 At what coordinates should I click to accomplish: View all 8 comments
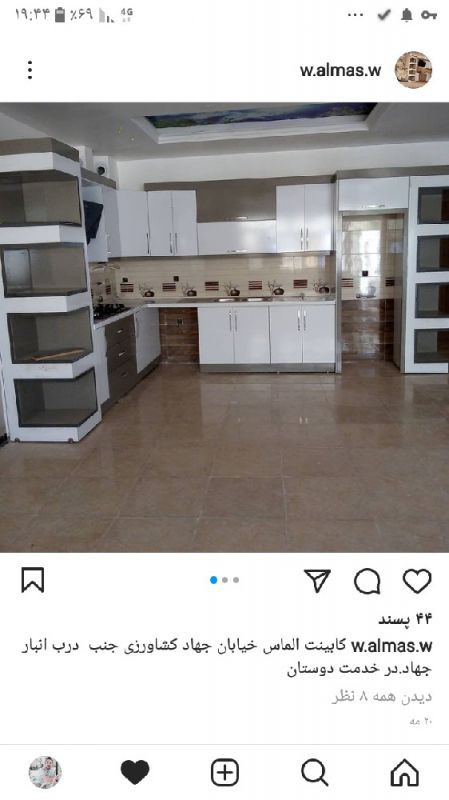pos(382,696)
